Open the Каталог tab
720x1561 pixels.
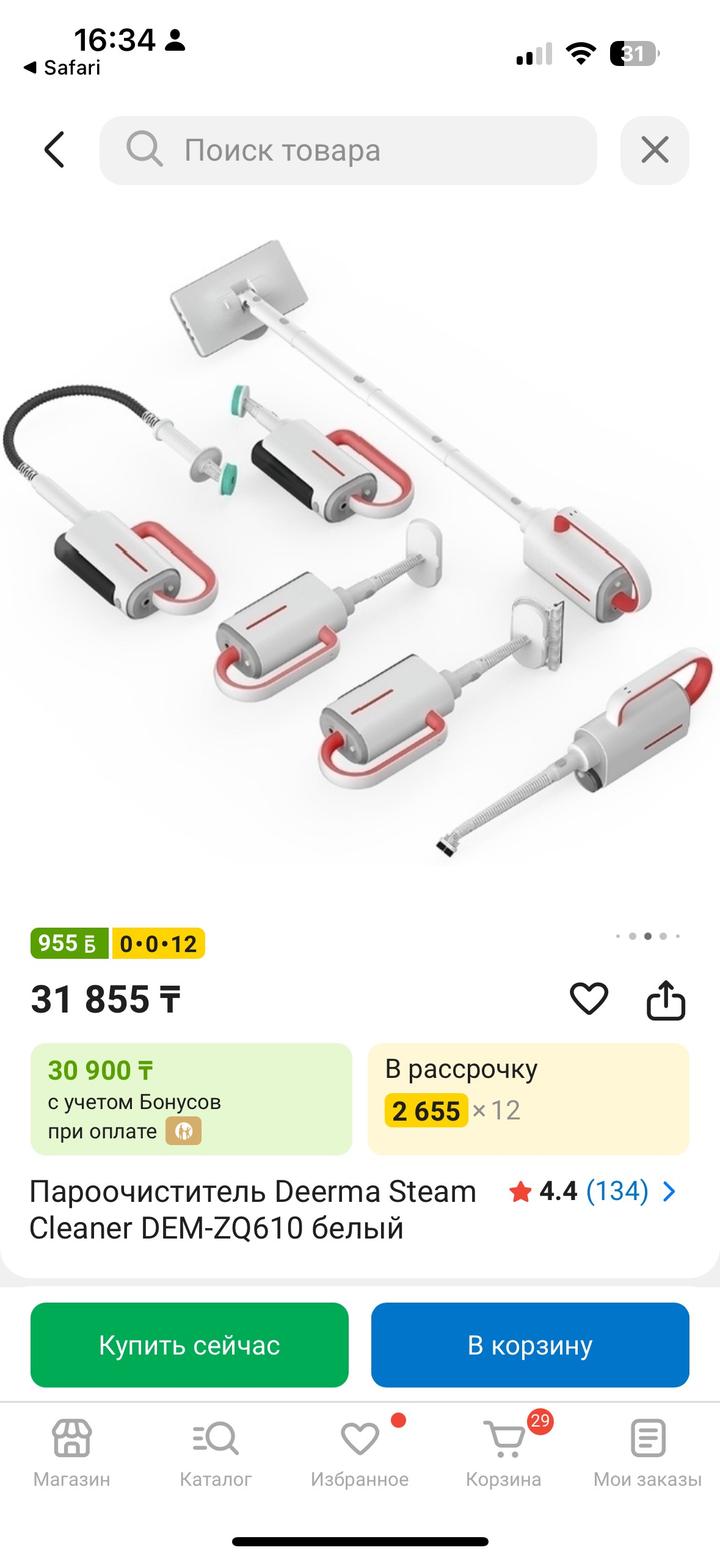click(x=216, y=1453)
